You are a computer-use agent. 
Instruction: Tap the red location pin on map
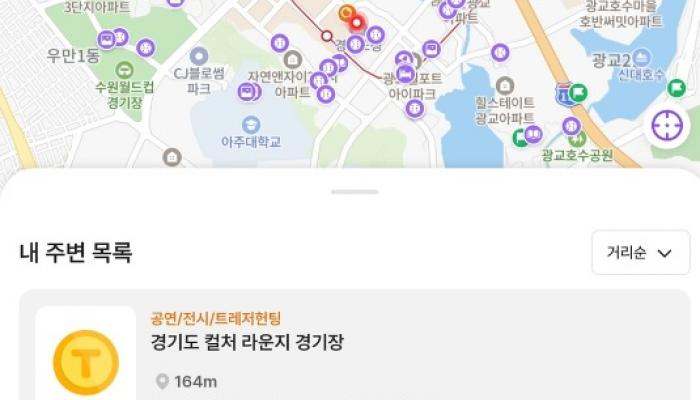[x=356, y=22]
